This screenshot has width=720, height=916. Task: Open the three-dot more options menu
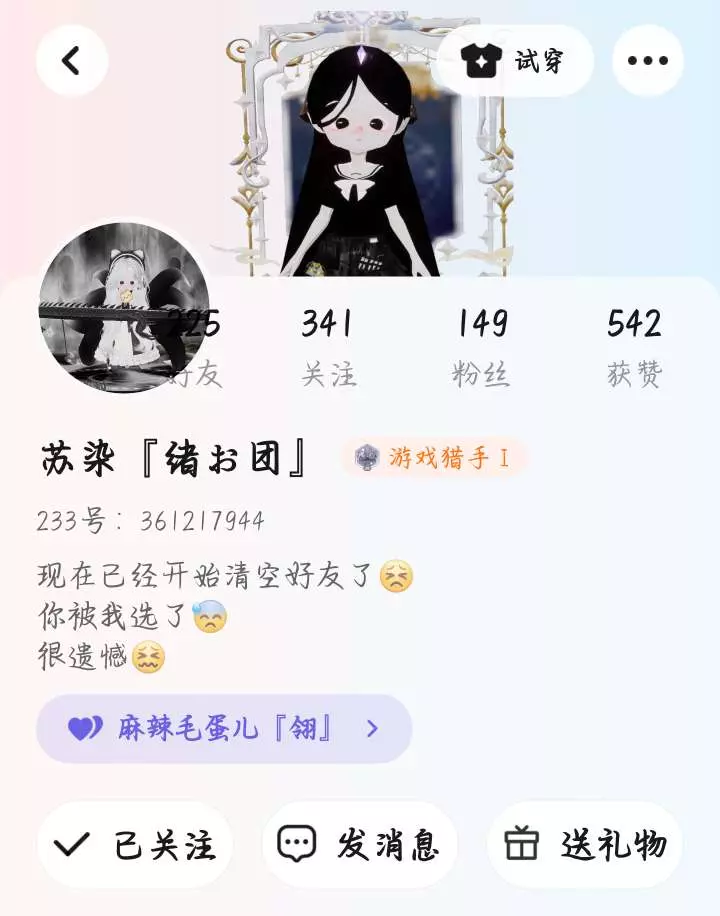point(648,61)
